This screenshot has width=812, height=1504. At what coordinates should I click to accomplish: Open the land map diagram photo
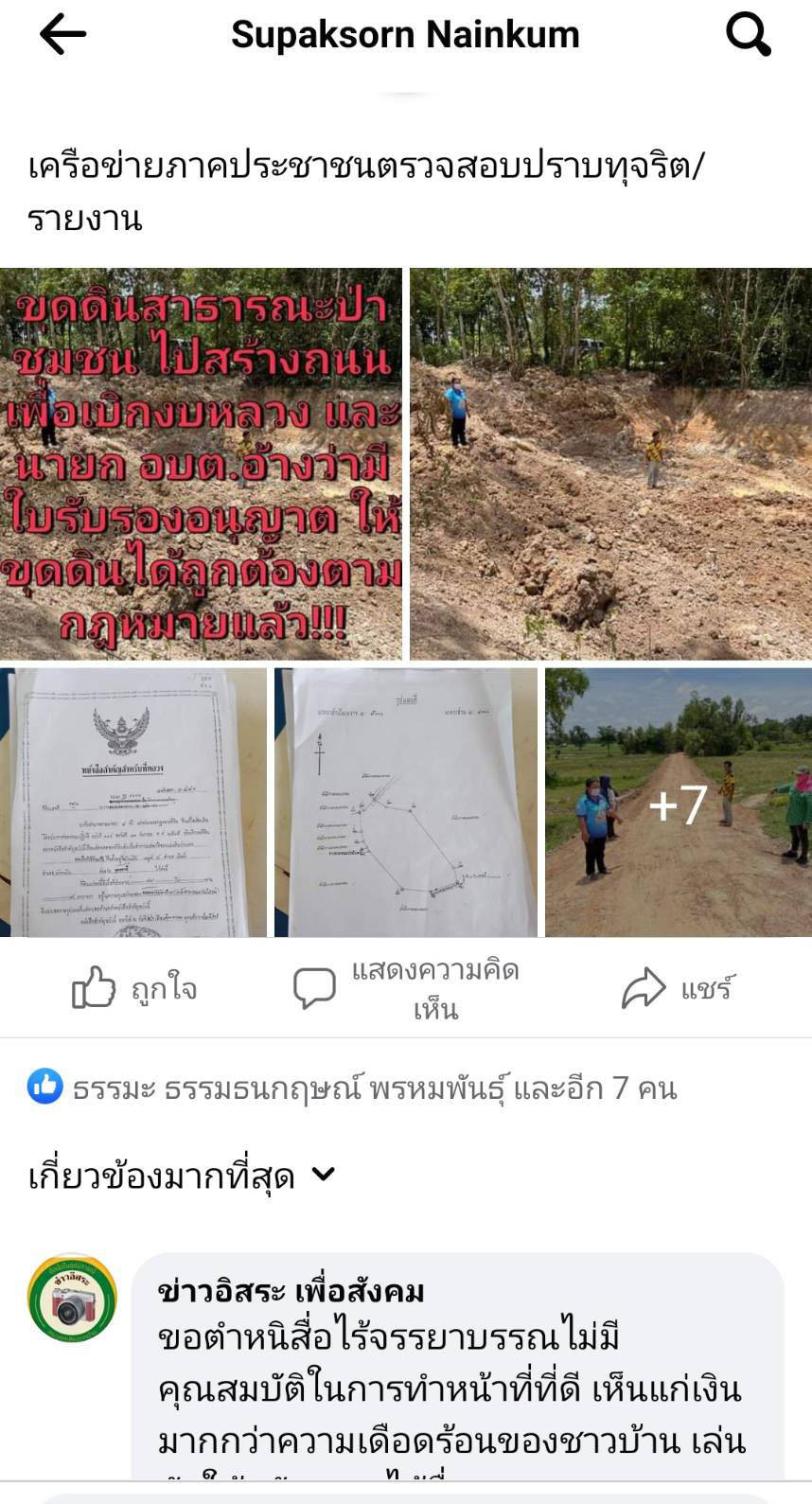(406, 802)
